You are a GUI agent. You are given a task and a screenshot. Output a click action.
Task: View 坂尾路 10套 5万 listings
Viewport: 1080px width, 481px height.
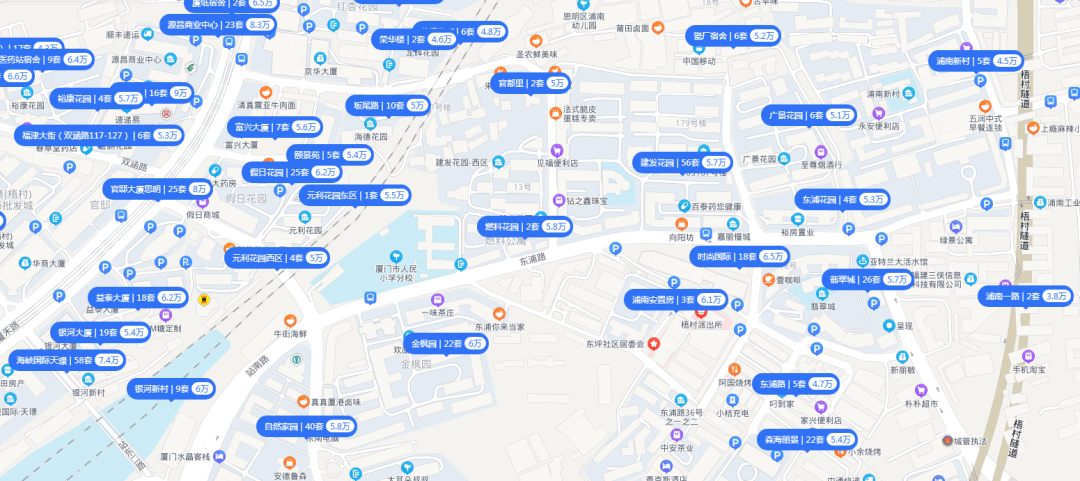coord(388,105)
